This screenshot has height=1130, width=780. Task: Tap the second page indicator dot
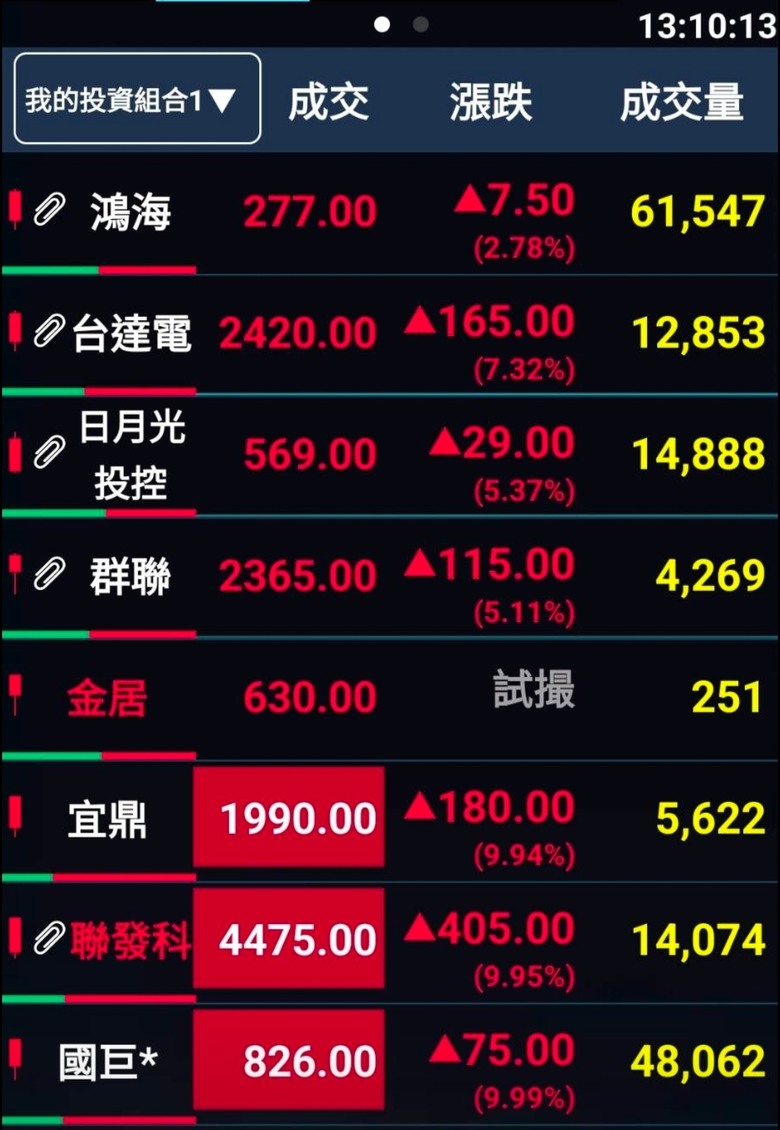point(420,25)
